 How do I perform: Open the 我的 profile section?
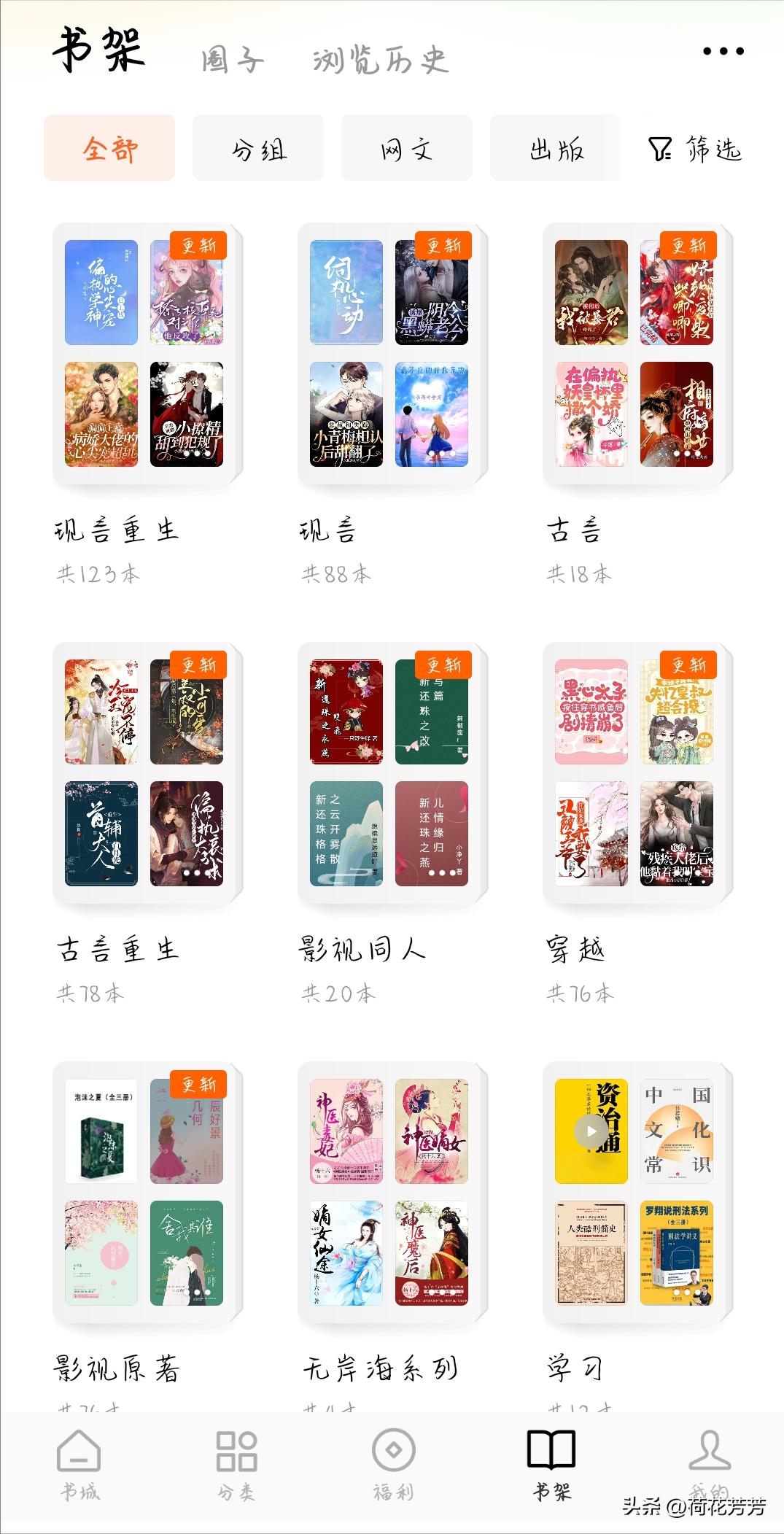point(706,1466)
